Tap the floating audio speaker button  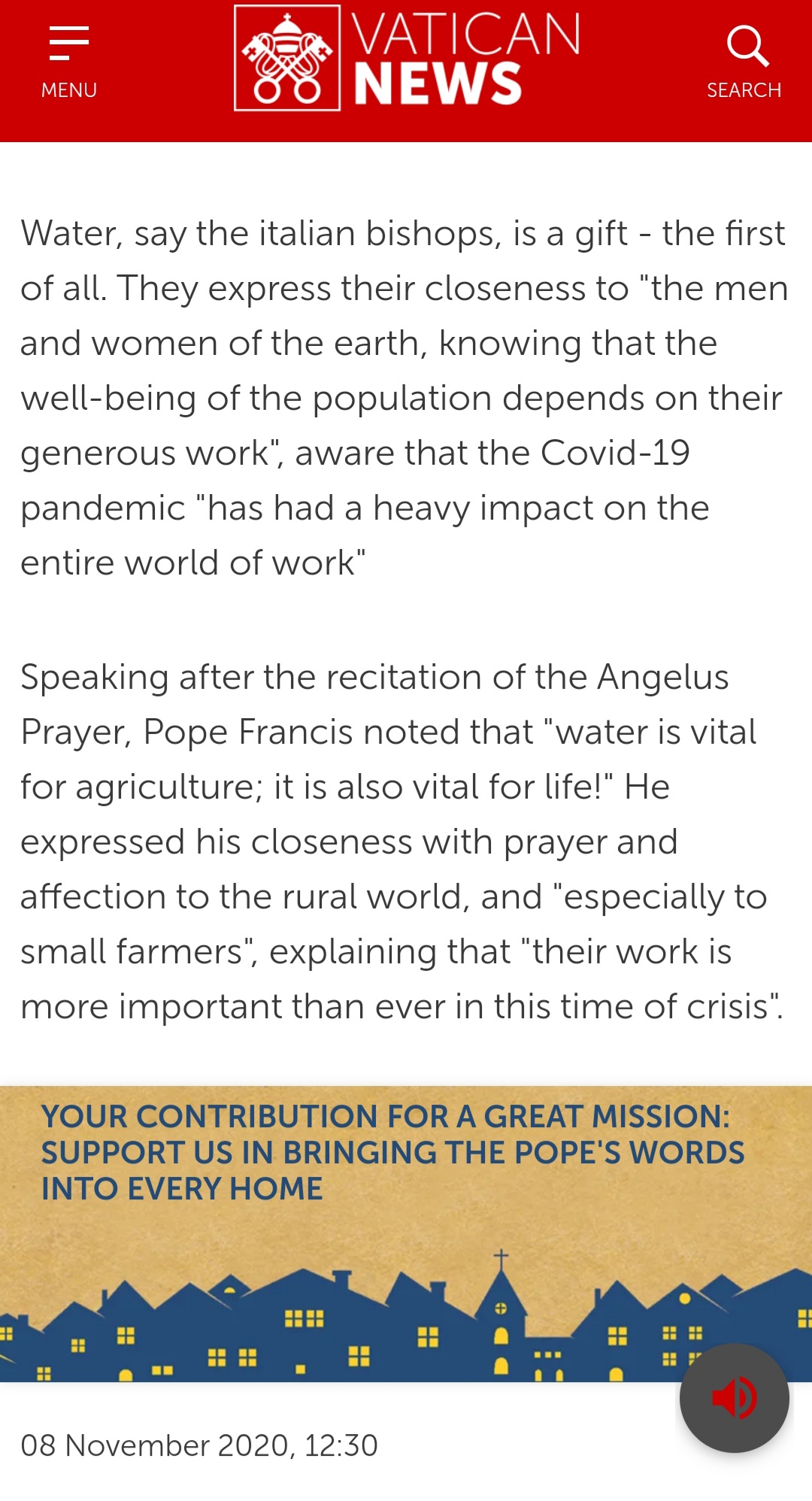(x=735, y=1398)
